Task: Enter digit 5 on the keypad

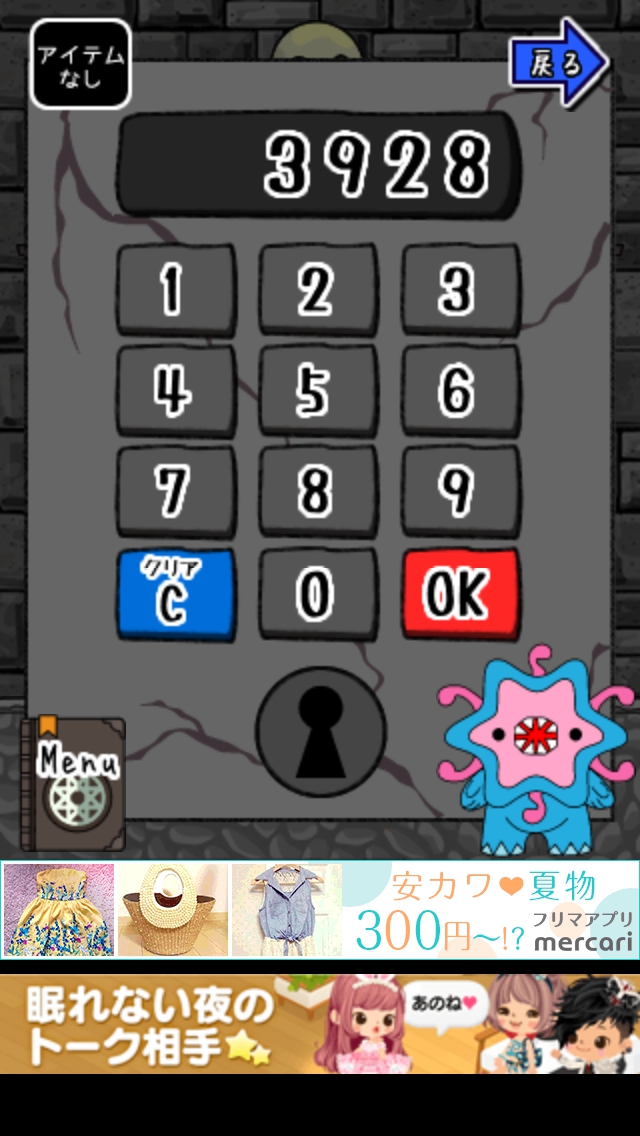Action: [x=318, y=391]
